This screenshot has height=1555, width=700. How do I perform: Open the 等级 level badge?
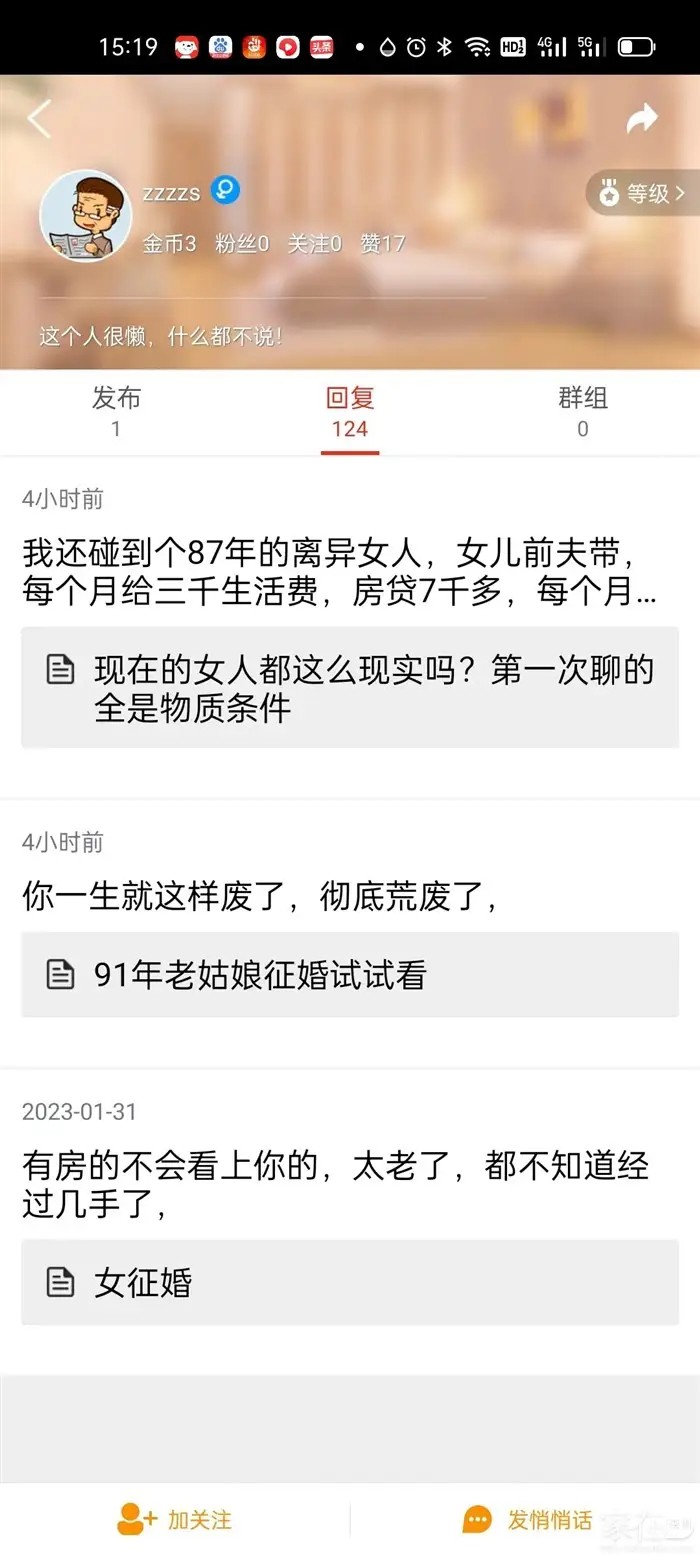(x=642, y=193)
